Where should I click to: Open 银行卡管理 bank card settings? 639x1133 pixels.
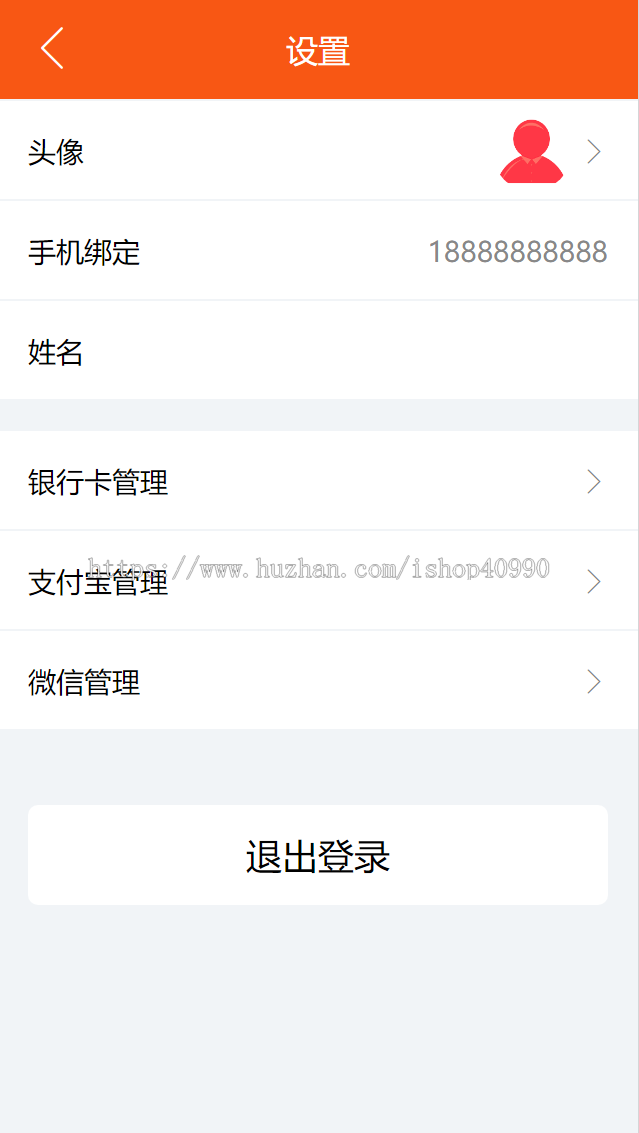click(318, 482)
